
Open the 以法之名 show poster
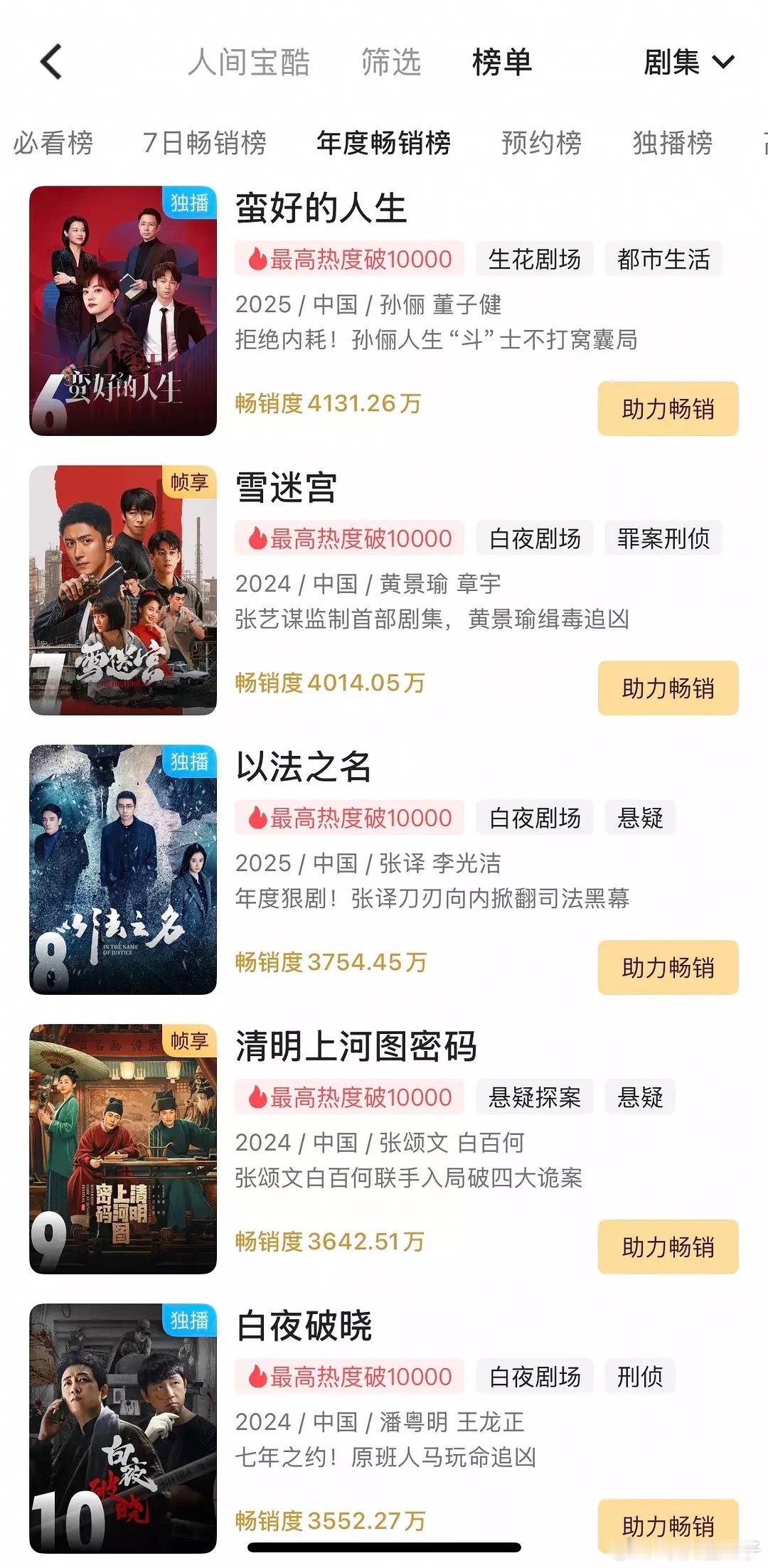[123, 870]
